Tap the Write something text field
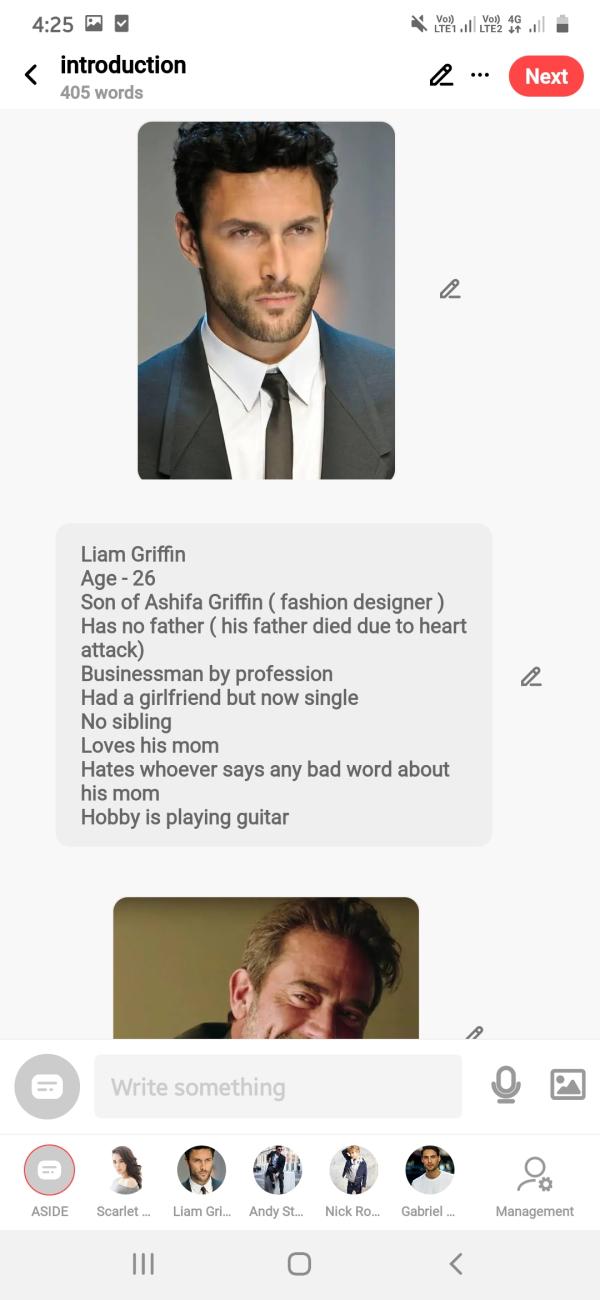Viewport: 600px width, 1300px height. click(278, 1087)
